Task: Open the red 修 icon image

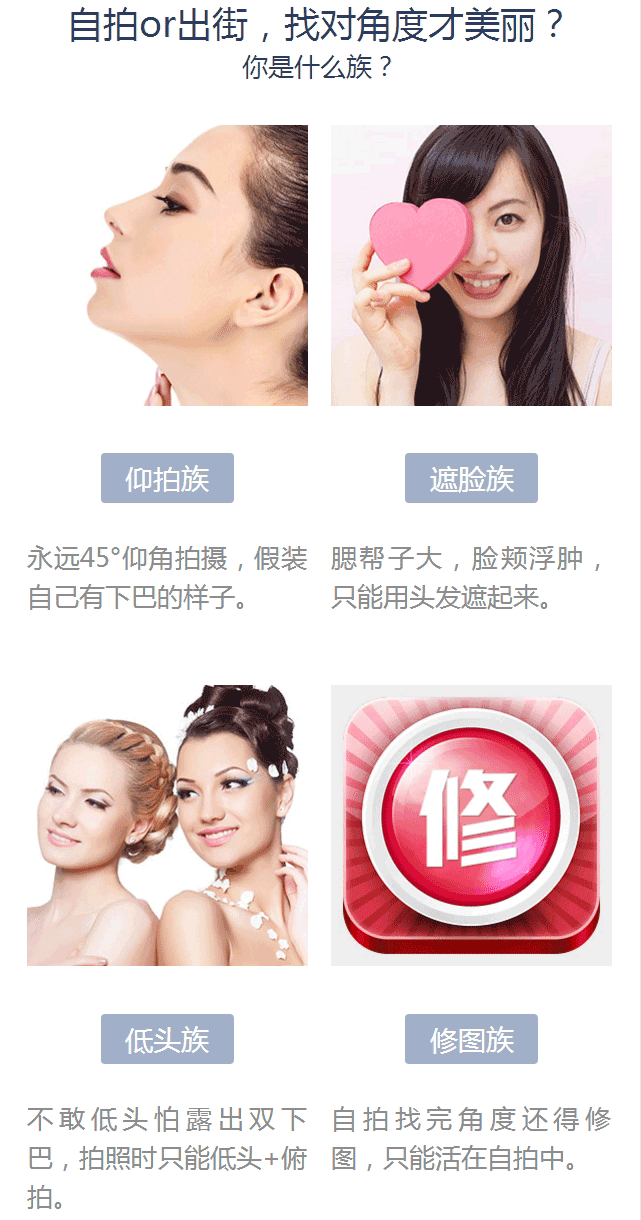Action: (x=471, y=825)
